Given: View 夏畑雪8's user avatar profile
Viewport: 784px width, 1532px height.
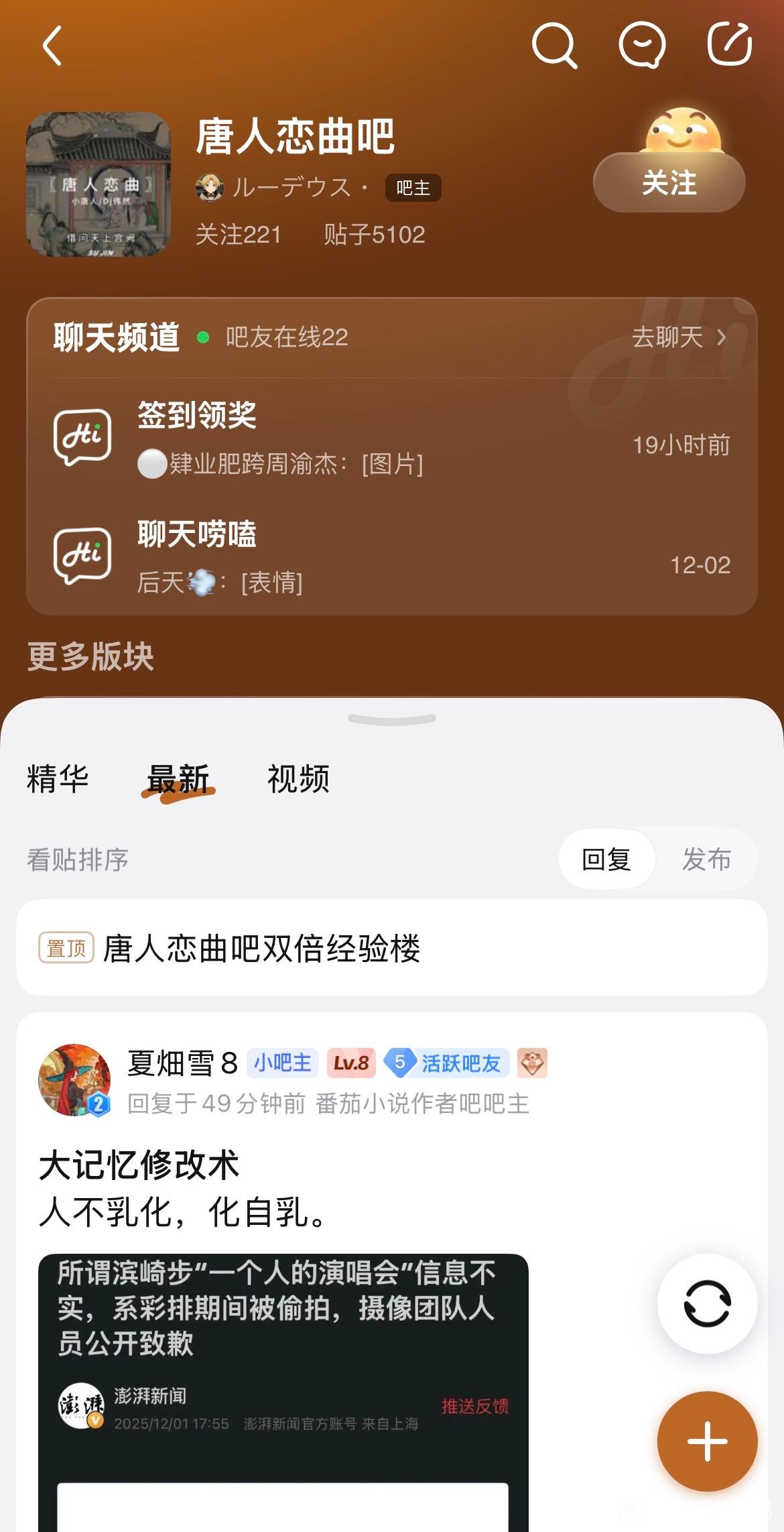Looking at the screenshot, I should tap(74, 1079).
